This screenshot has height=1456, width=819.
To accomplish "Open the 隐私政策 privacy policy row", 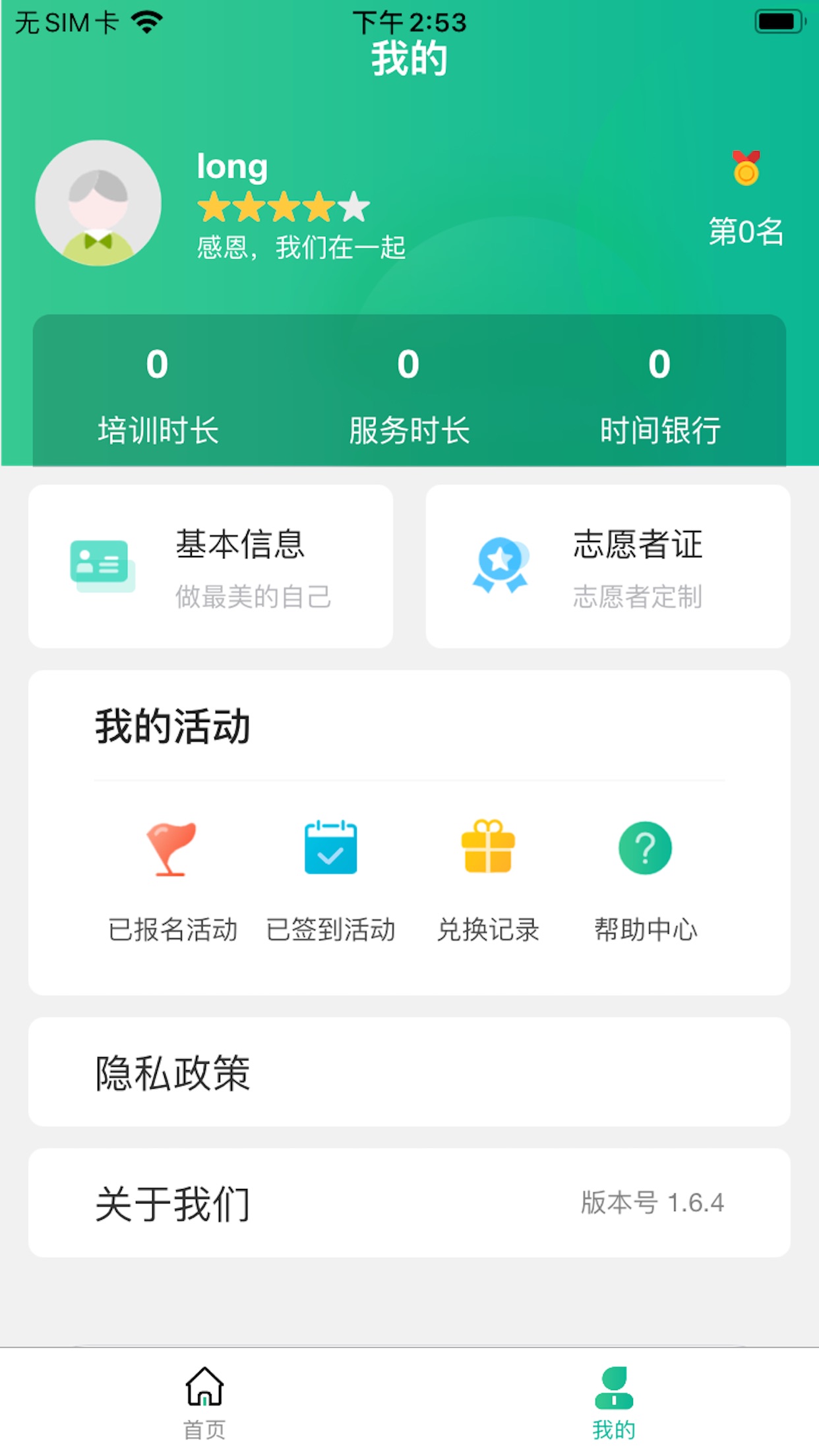I will (409, 1072).
